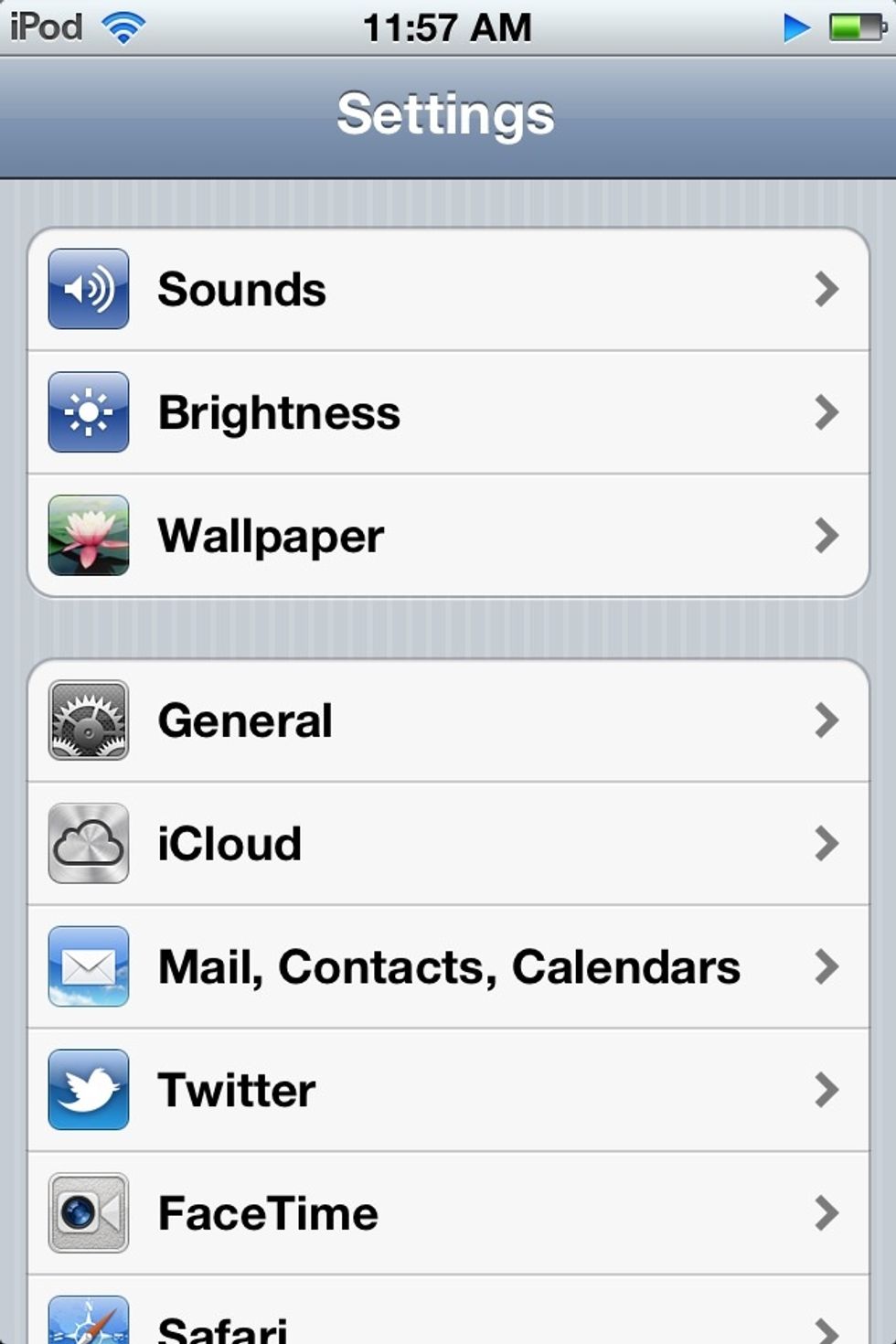
Task: Tap the iCloud cloud icon
Action: pos(87,843)
